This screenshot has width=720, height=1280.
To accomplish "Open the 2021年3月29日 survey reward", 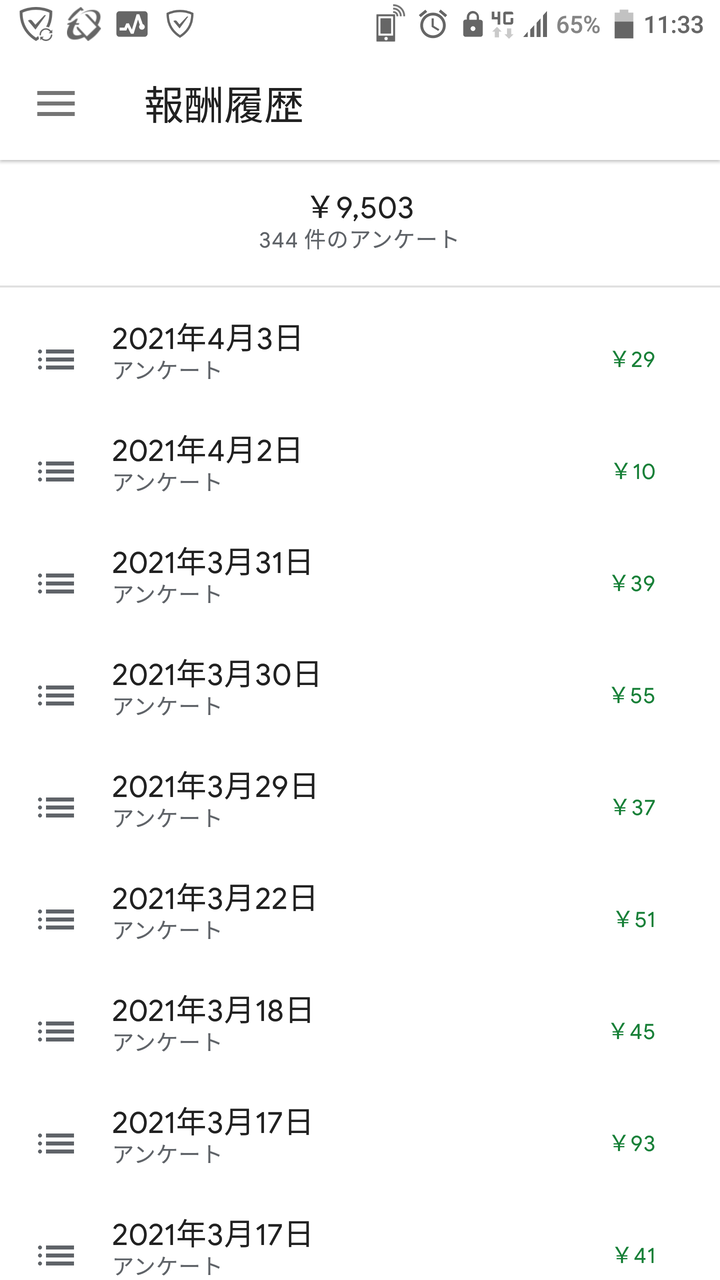I will coord(360,801).
